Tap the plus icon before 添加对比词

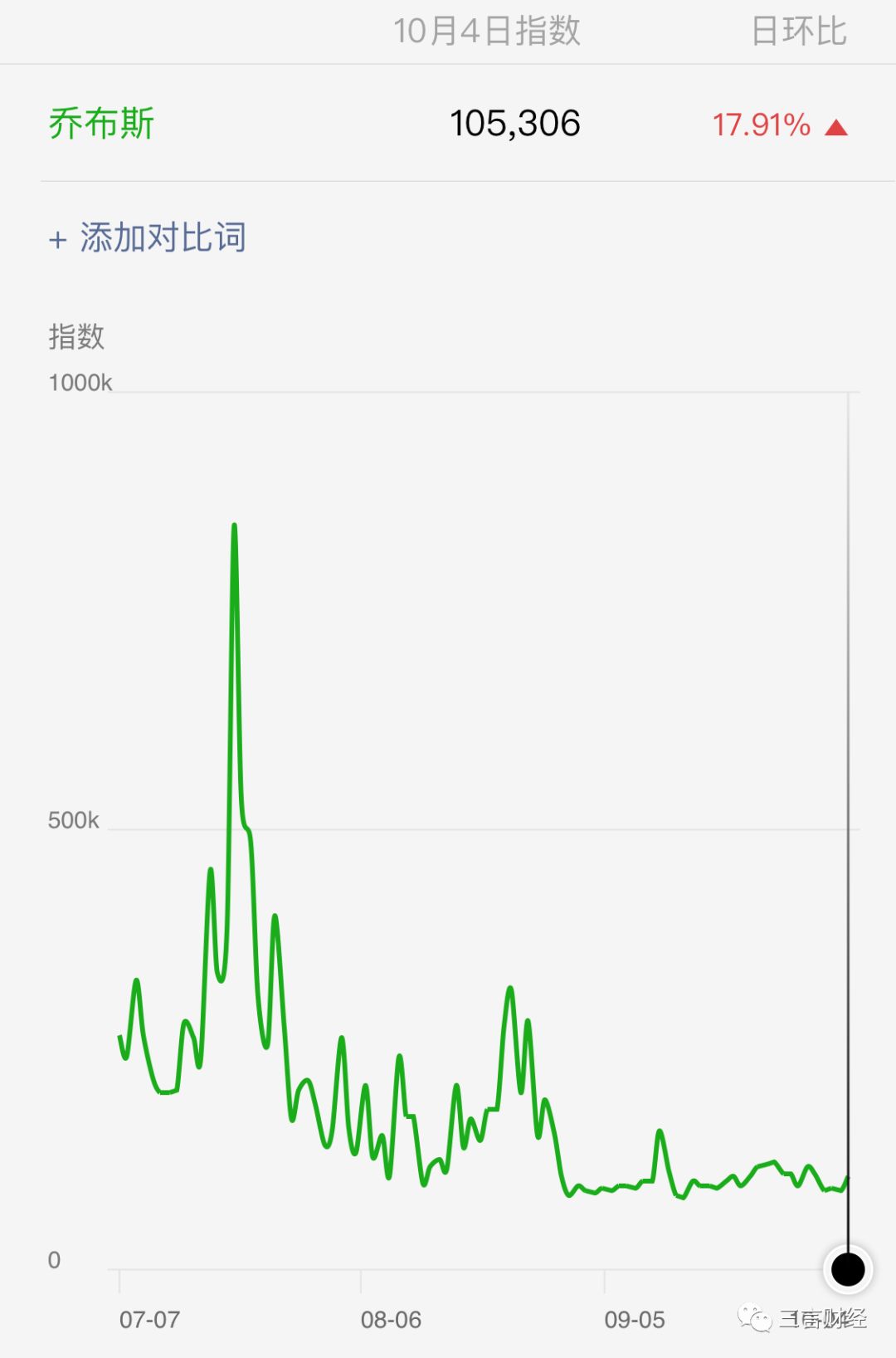[x=56, y=238]
